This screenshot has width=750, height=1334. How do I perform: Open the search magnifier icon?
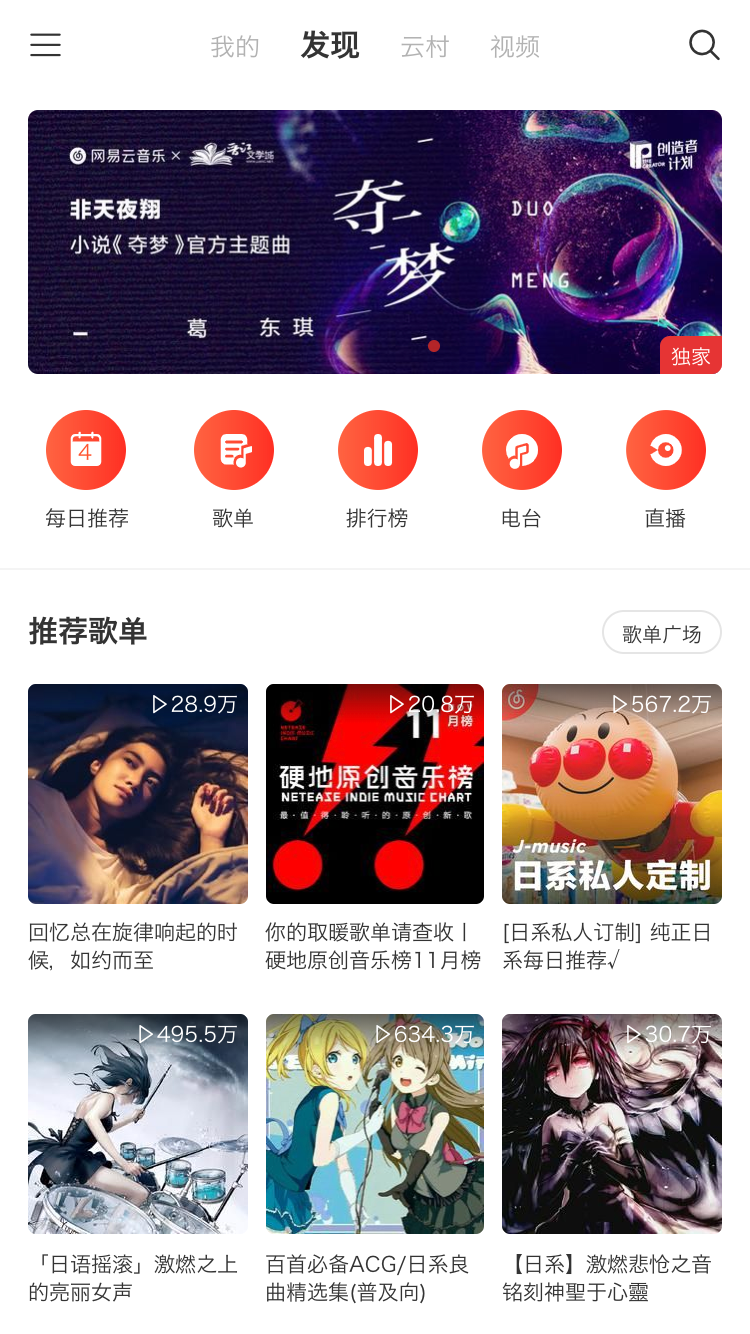point(704,45)
